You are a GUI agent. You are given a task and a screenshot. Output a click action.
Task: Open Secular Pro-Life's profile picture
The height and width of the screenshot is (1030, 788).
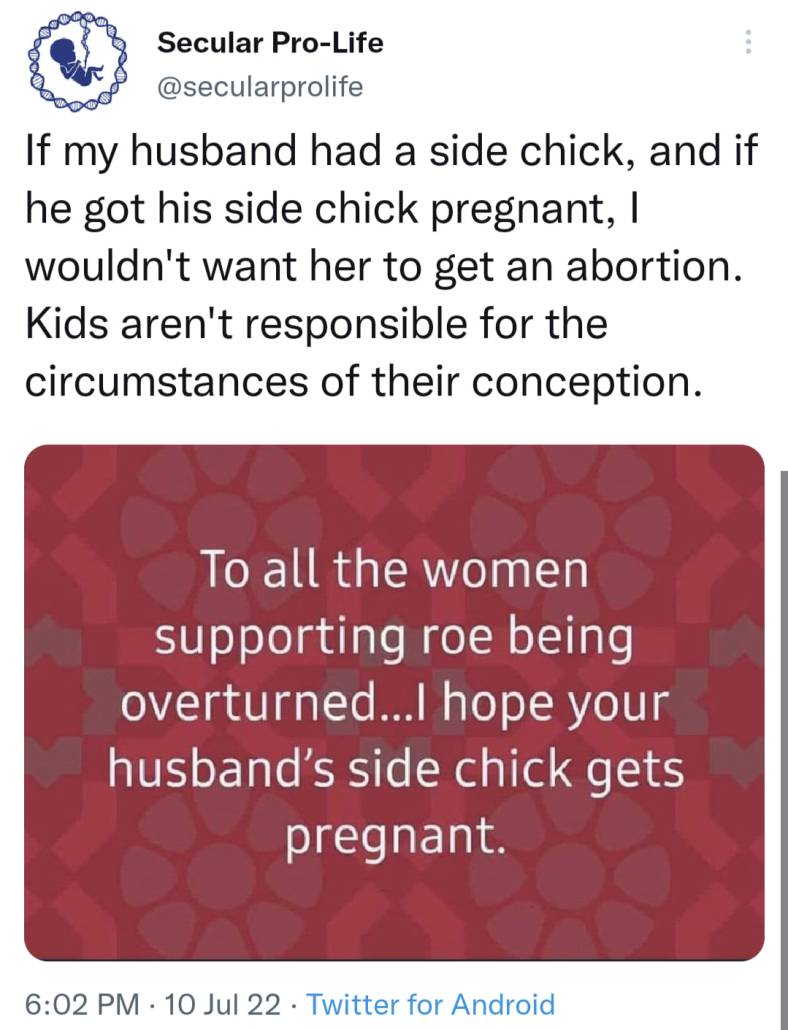(74, 62)
